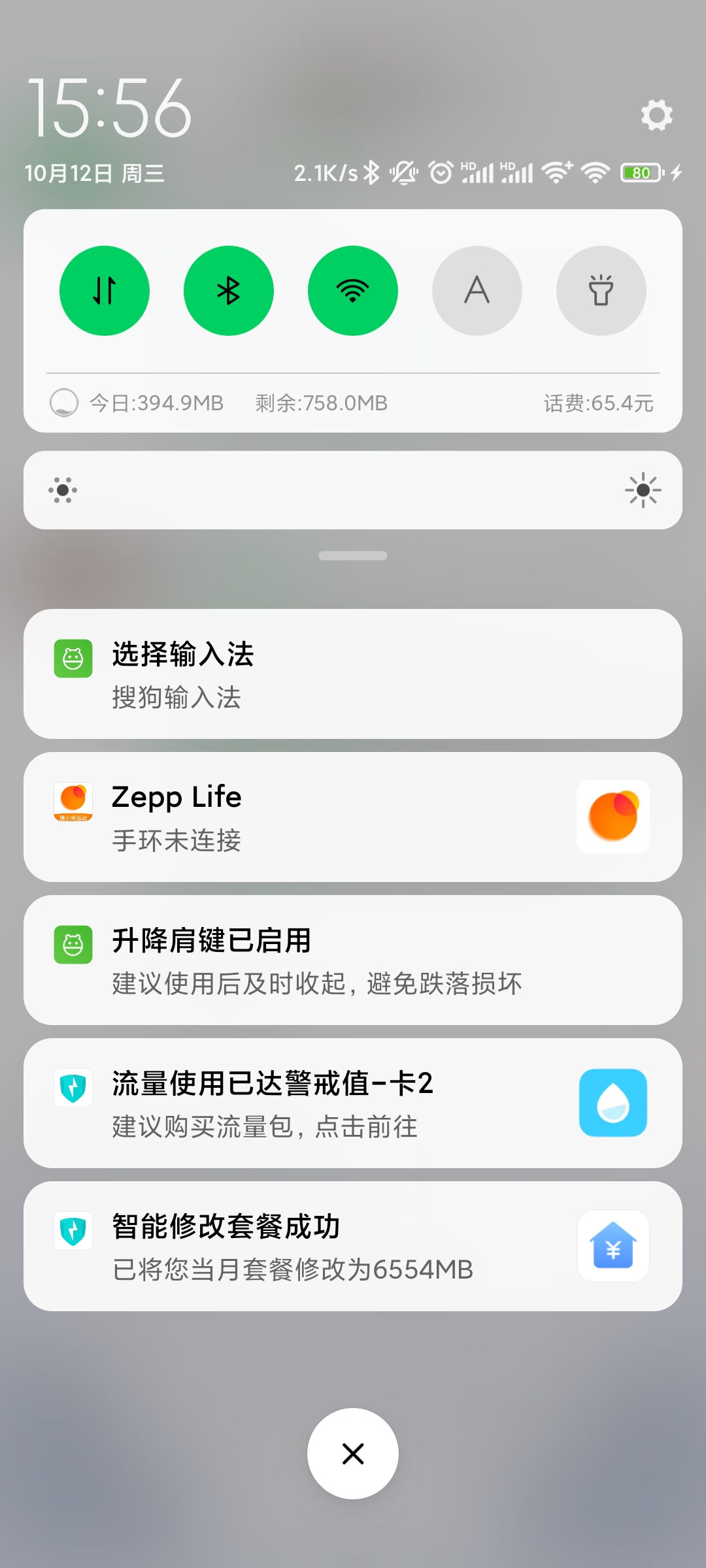Enable auto brightness toggle
This screenshot has height=1568, width=706.
[477, 291]
